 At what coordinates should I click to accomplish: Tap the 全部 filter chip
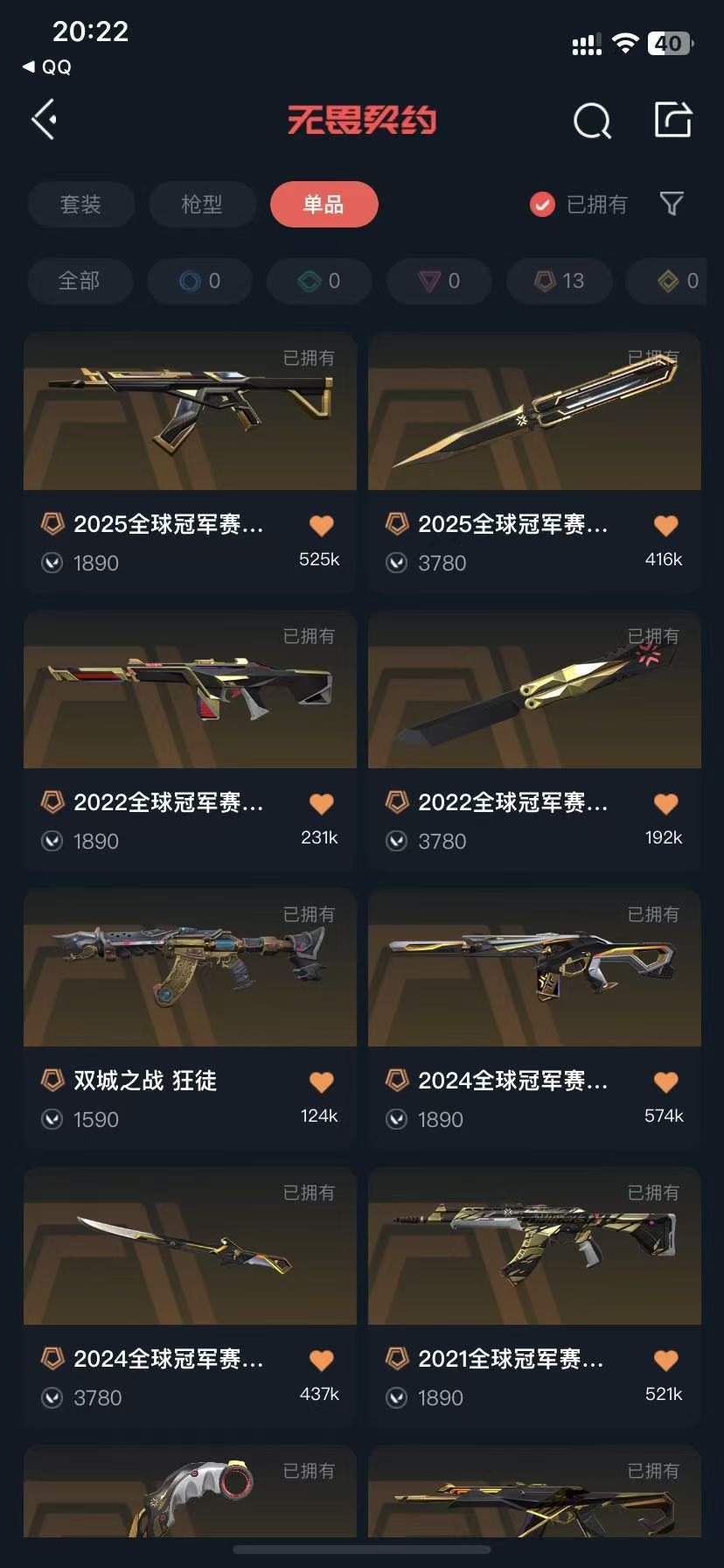[x=80, y=281]
